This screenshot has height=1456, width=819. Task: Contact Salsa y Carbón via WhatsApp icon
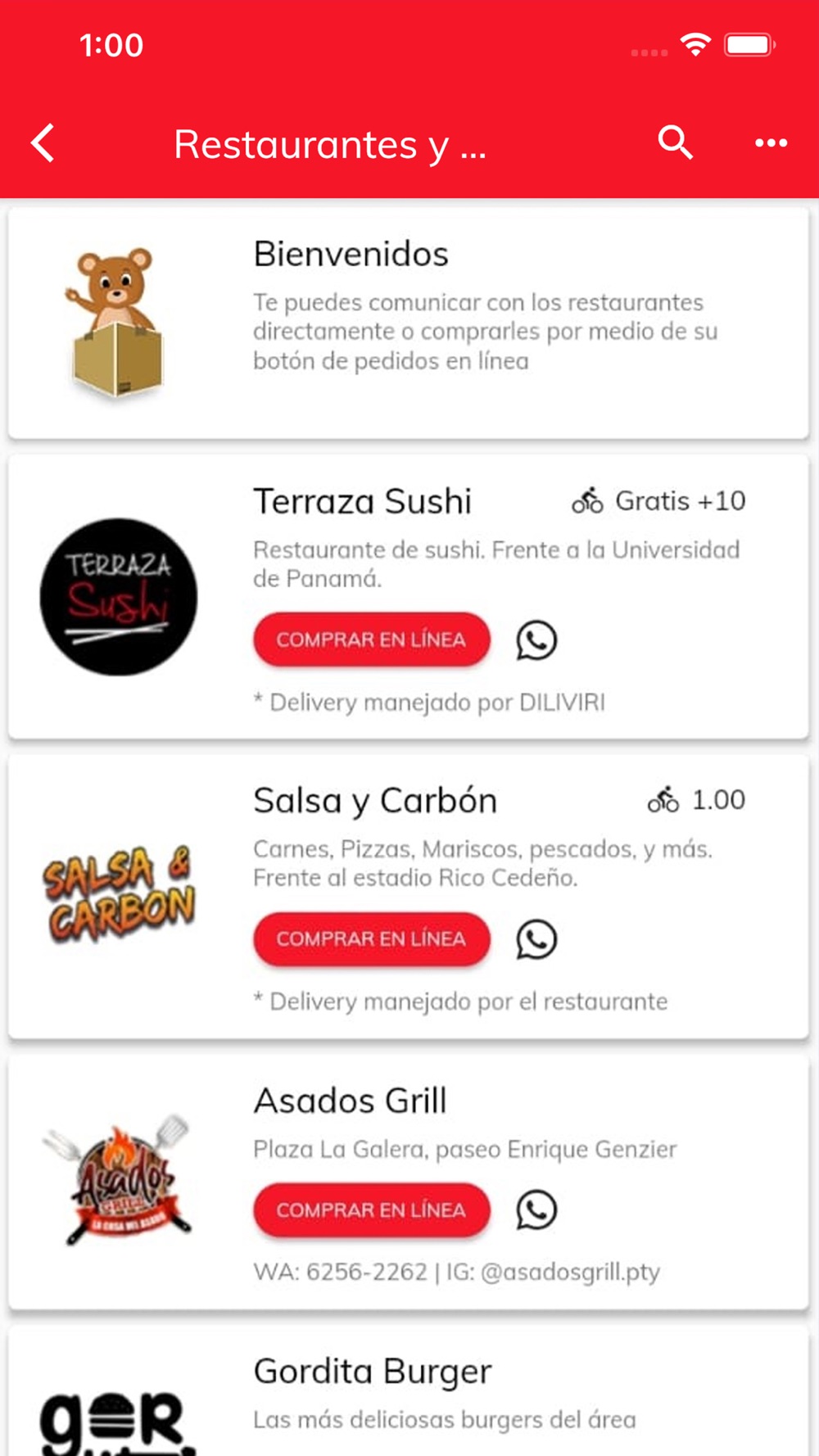click(x=536, y=939)
